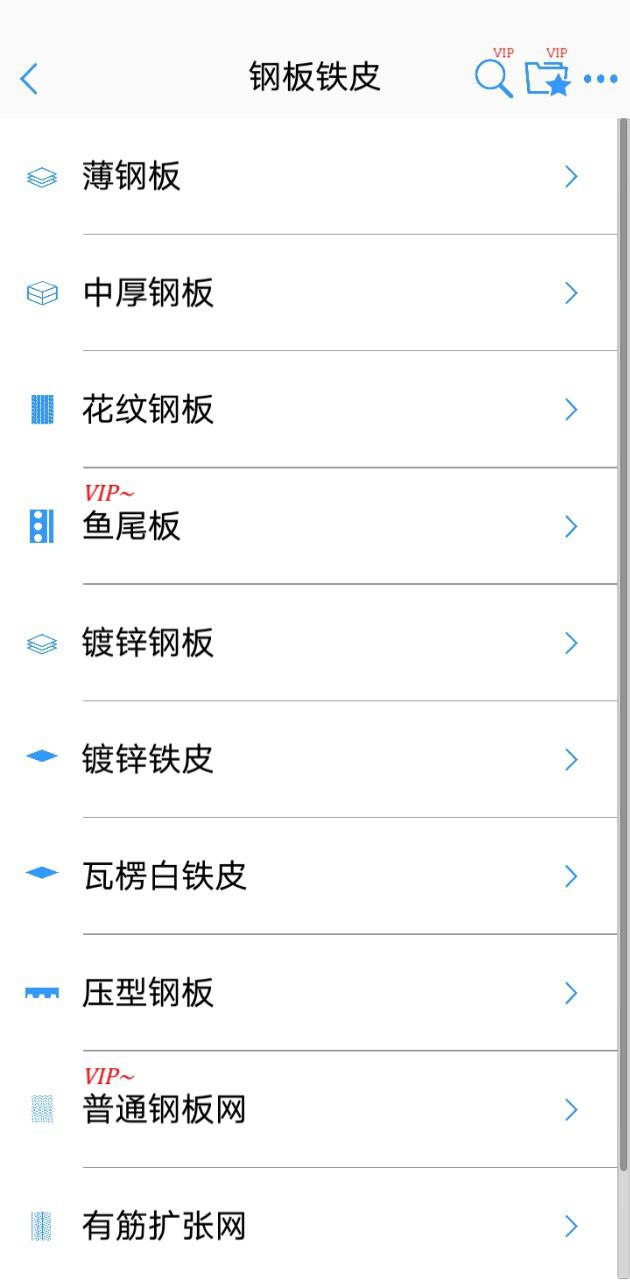
Task: Open the 薄钢板 category
Action: [310, 177]
